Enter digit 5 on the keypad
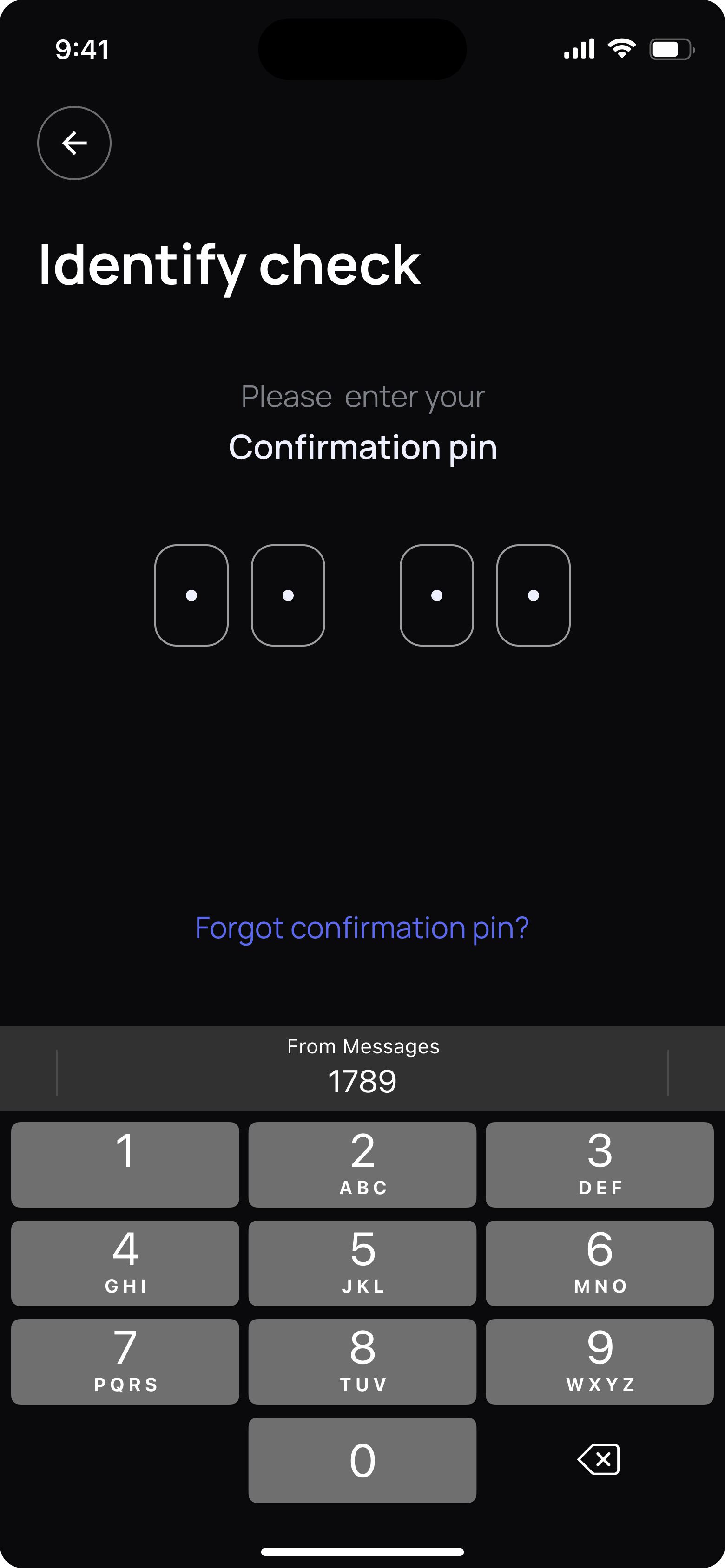This screenshot has height=1568, width=725. [362, 1262]
